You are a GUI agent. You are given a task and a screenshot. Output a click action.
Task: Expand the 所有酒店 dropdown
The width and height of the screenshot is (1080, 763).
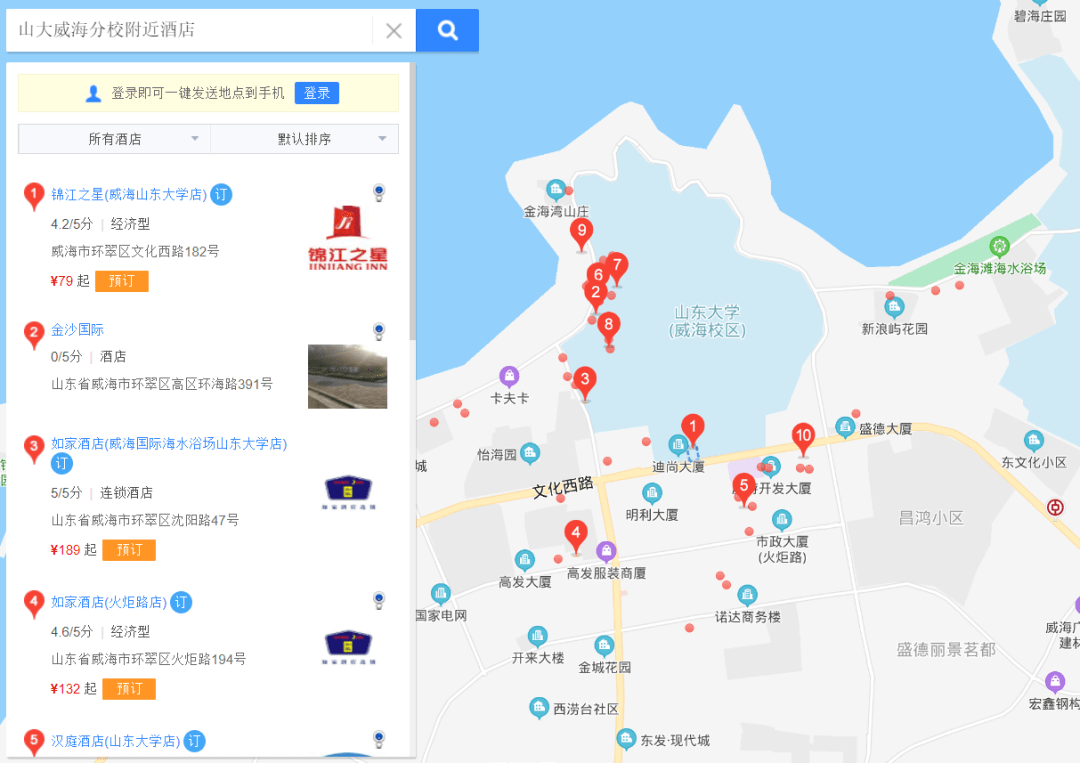(114, 139)
